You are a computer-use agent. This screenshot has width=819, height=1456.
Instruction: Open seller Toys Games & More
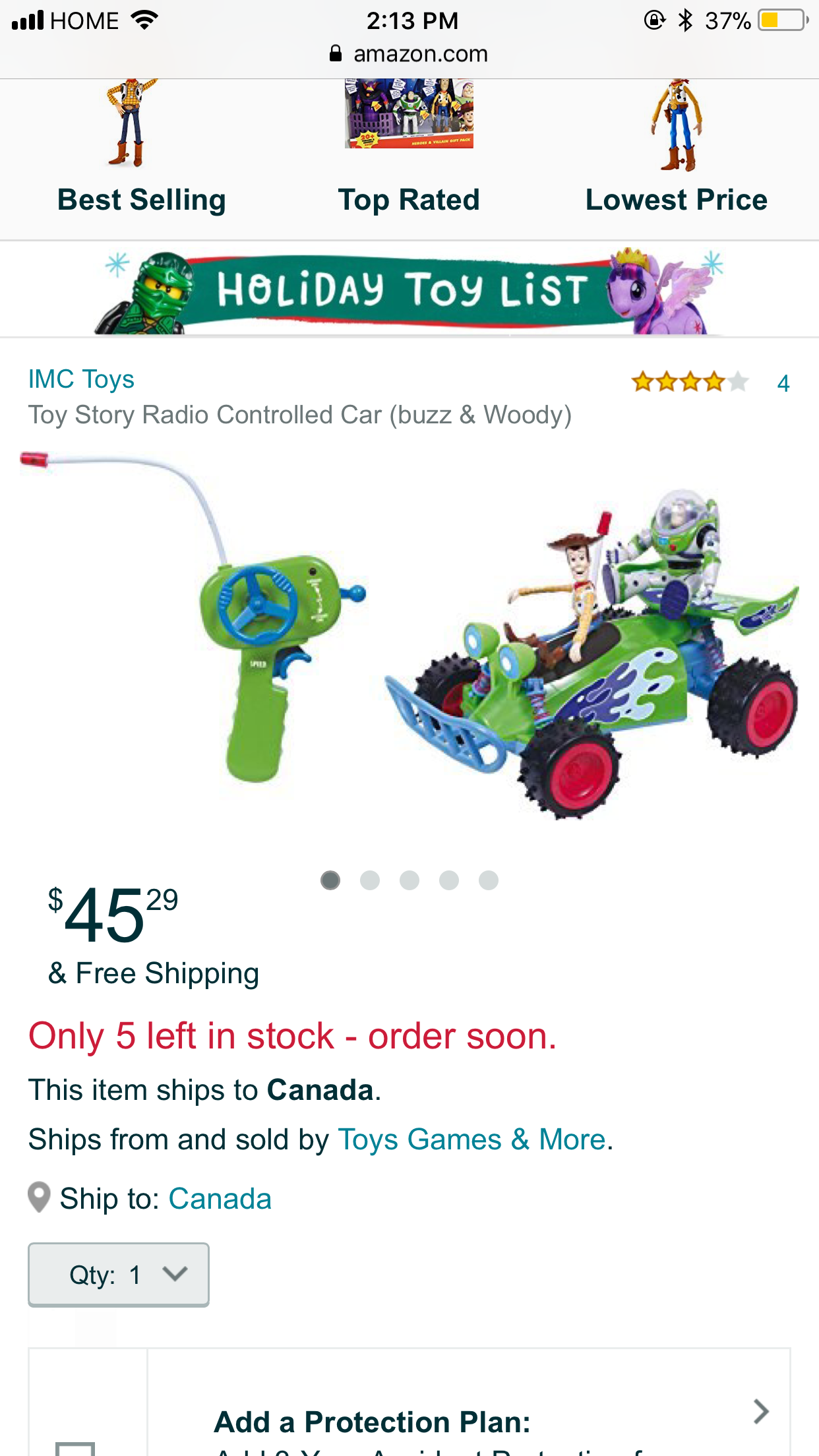point(472,1139)
